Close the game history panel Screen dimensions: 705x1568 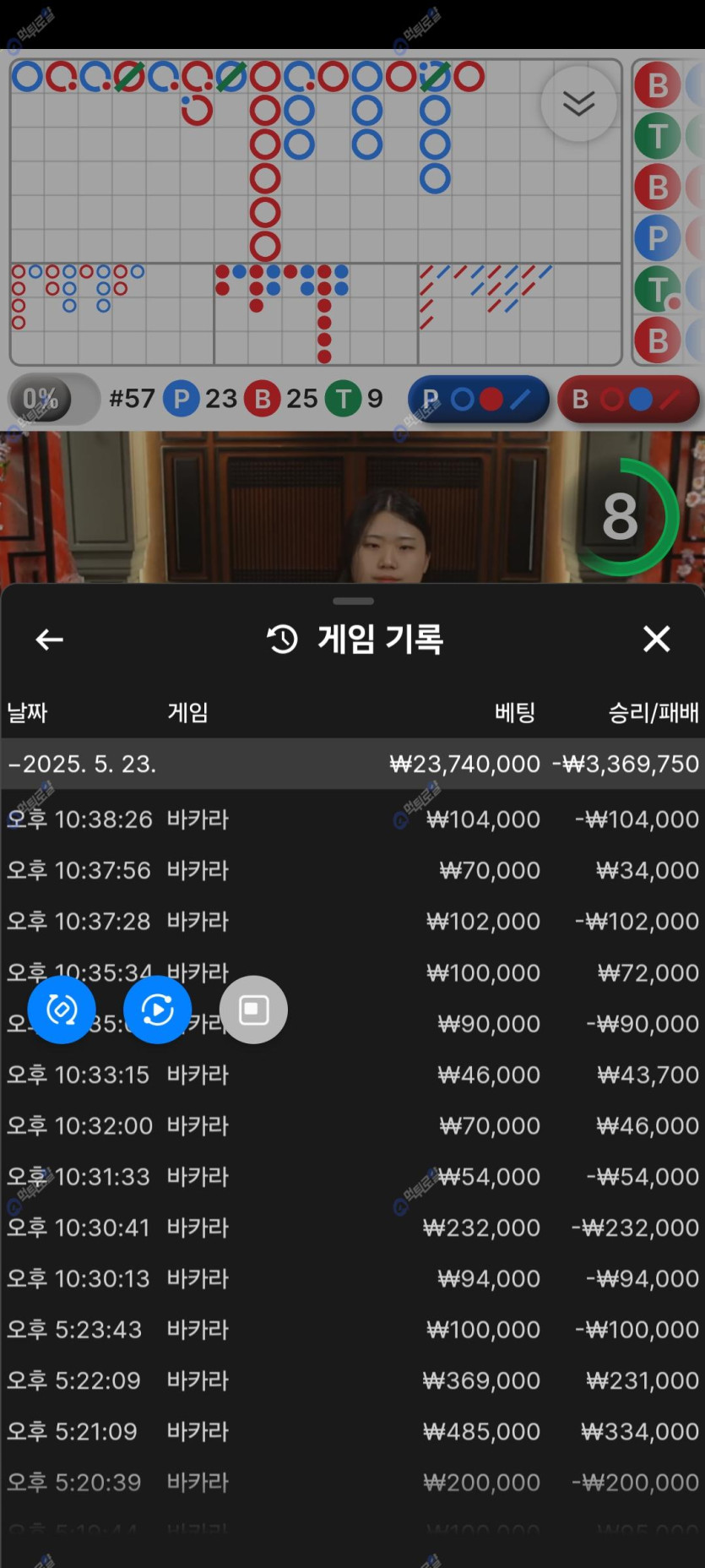[656, 640]
